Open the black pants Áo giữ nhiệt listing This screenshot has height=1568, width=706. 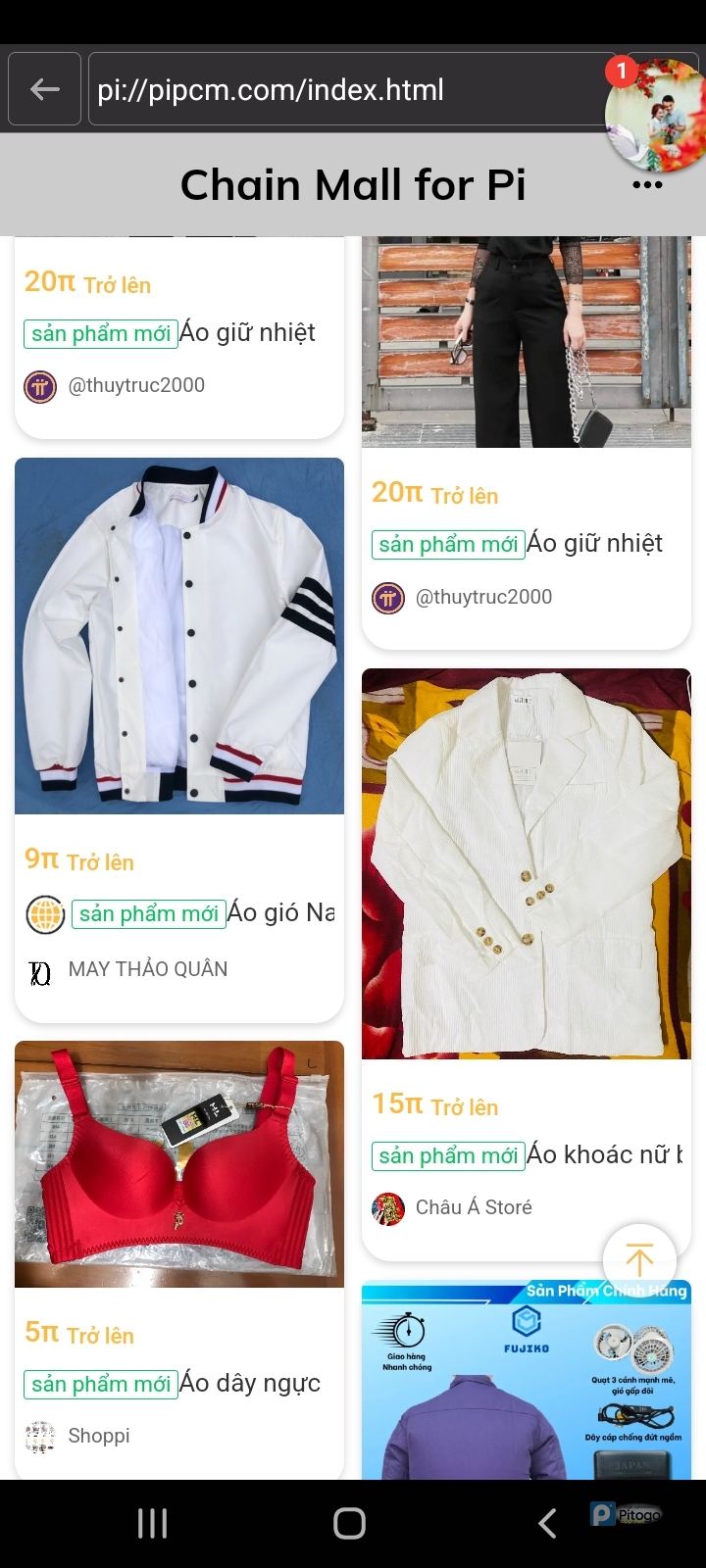(x=527, y=343)
